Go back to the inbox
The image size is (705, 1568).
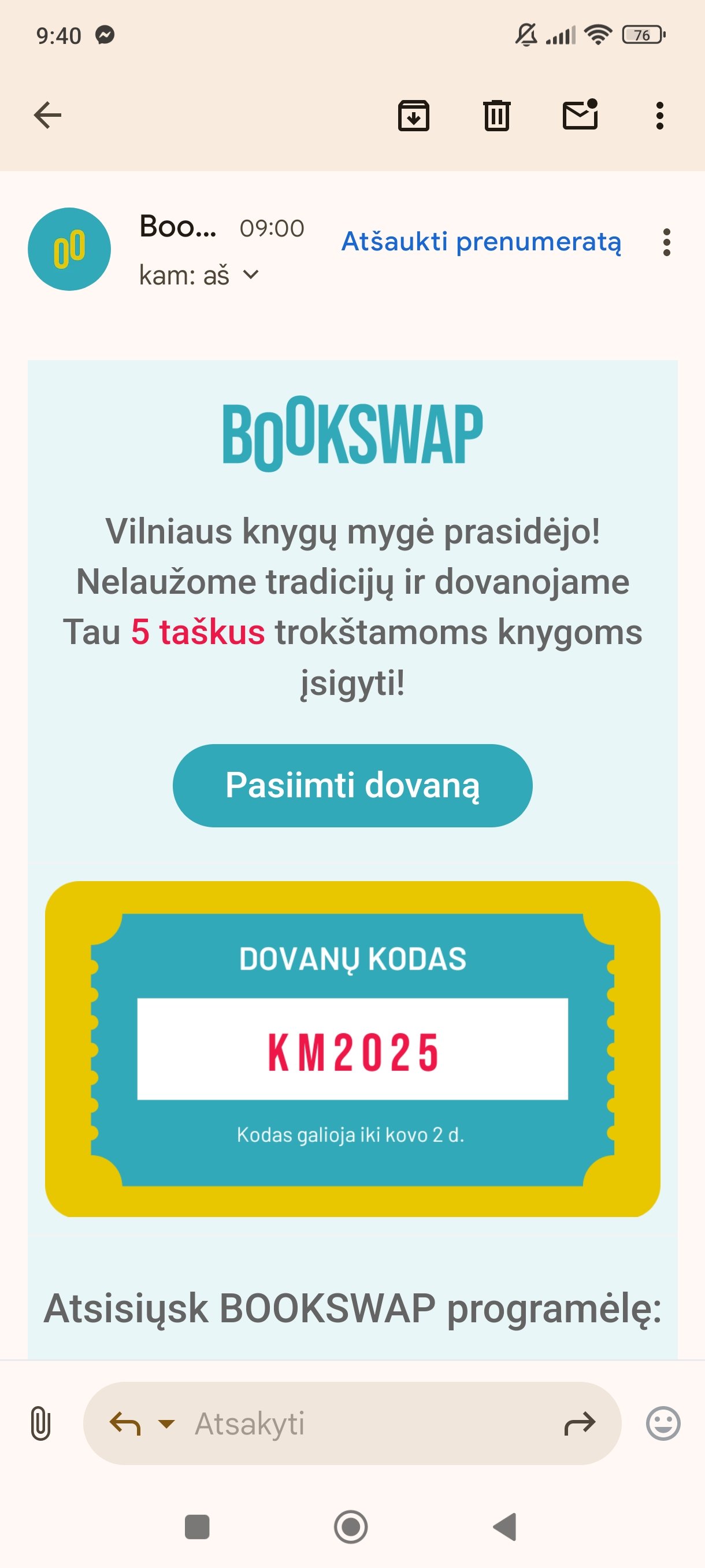47,115
